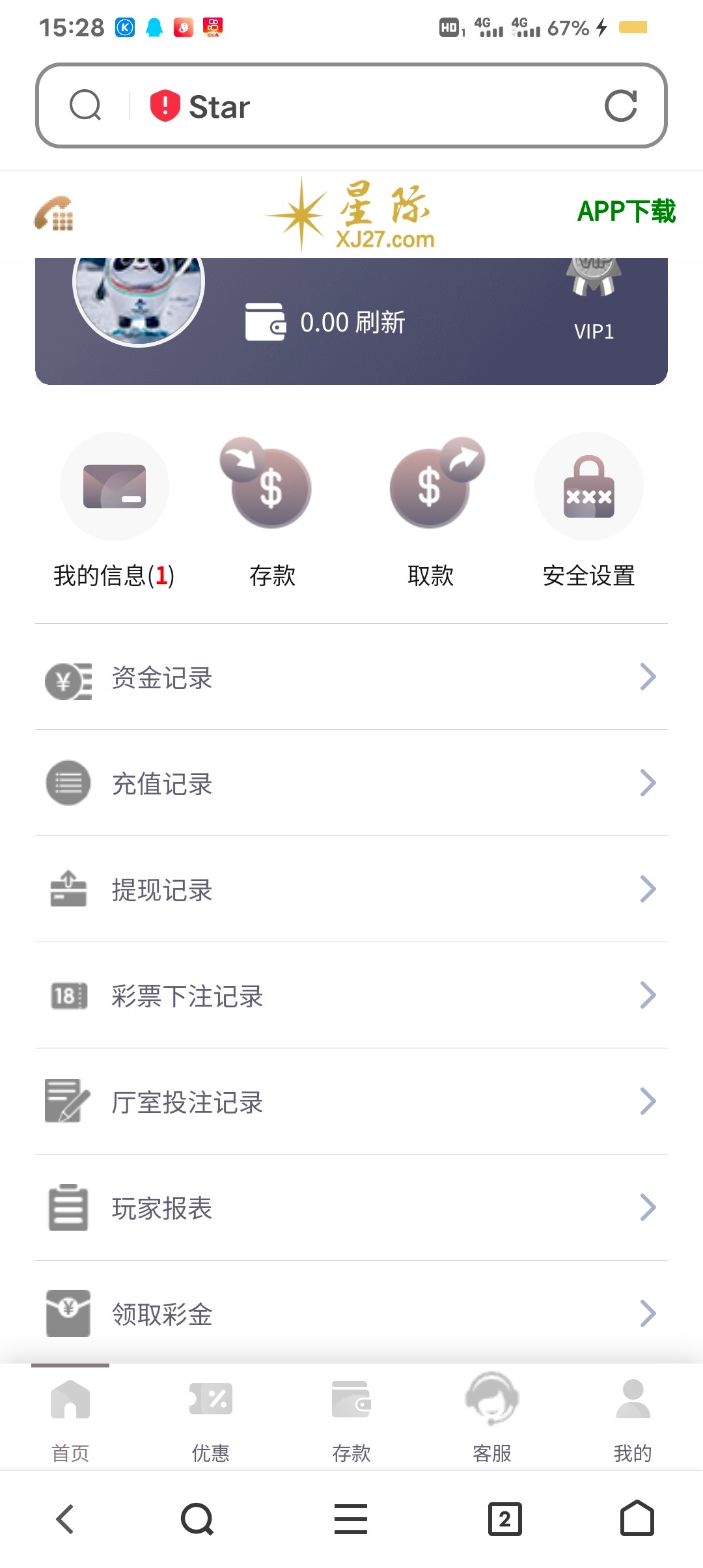Open 厅室投注记录
Viewport: 703px width, 1568px height.
tap(351, 1102)
